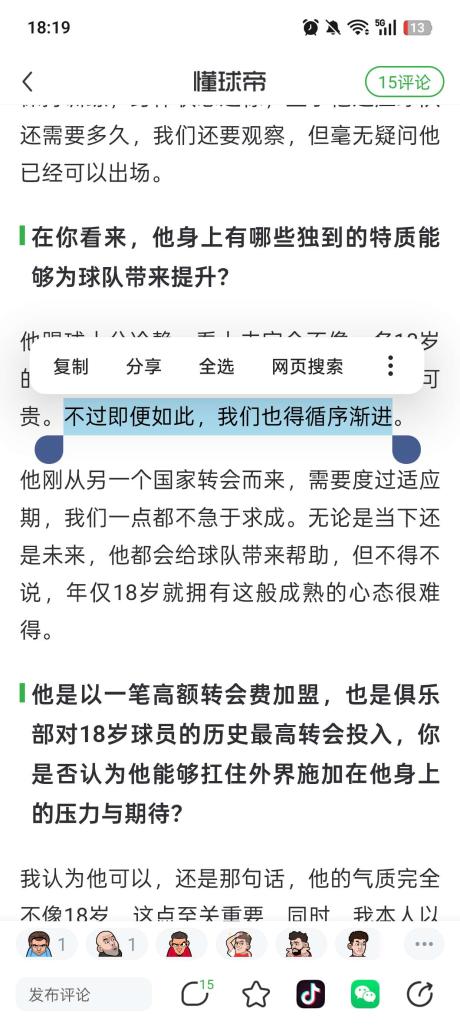The image size is (460, 1028).
Task: Go back using the top-left arrow
Action: coord(28,82)
